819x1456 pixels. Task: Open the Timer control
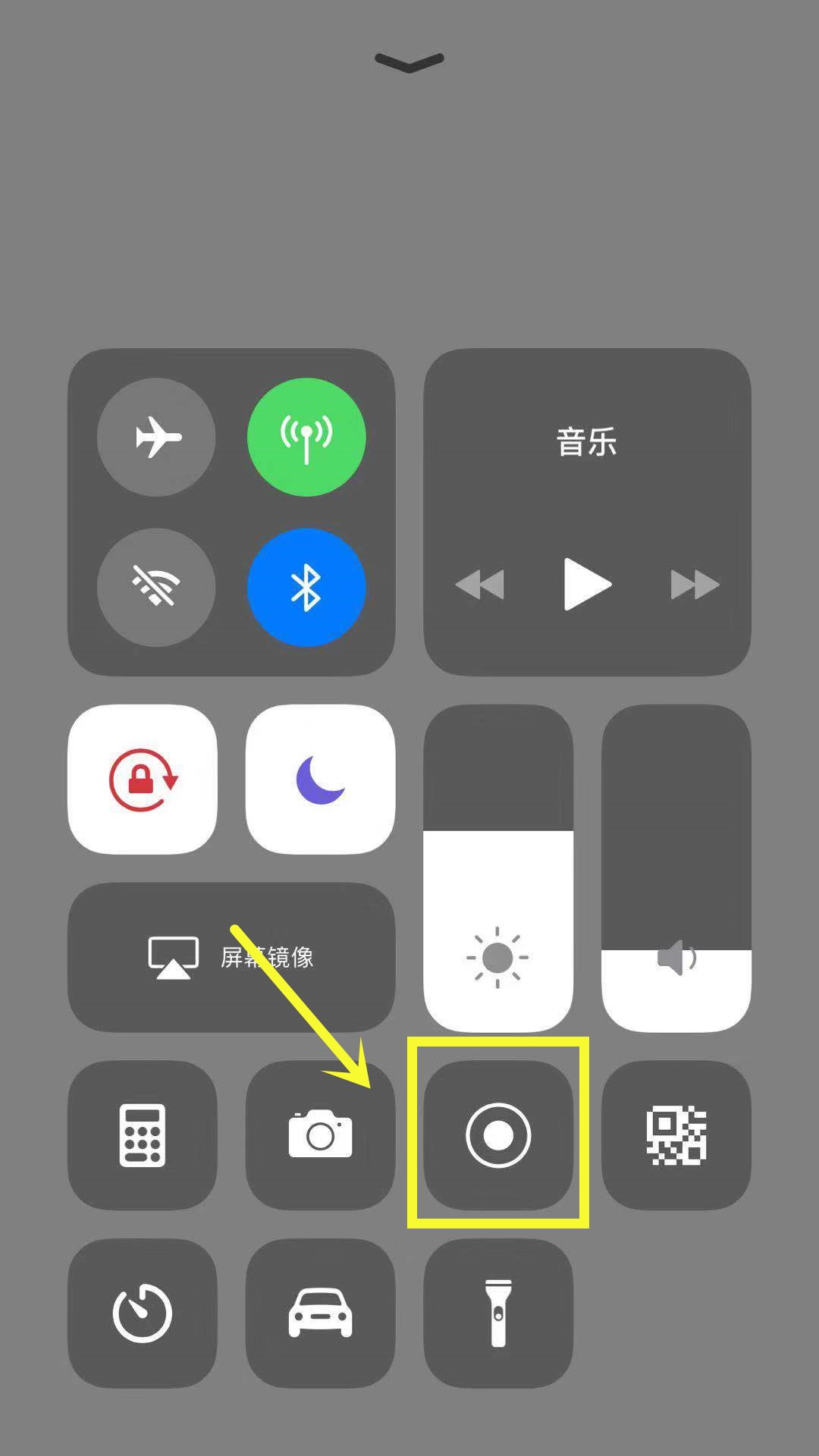[143, 1312]
